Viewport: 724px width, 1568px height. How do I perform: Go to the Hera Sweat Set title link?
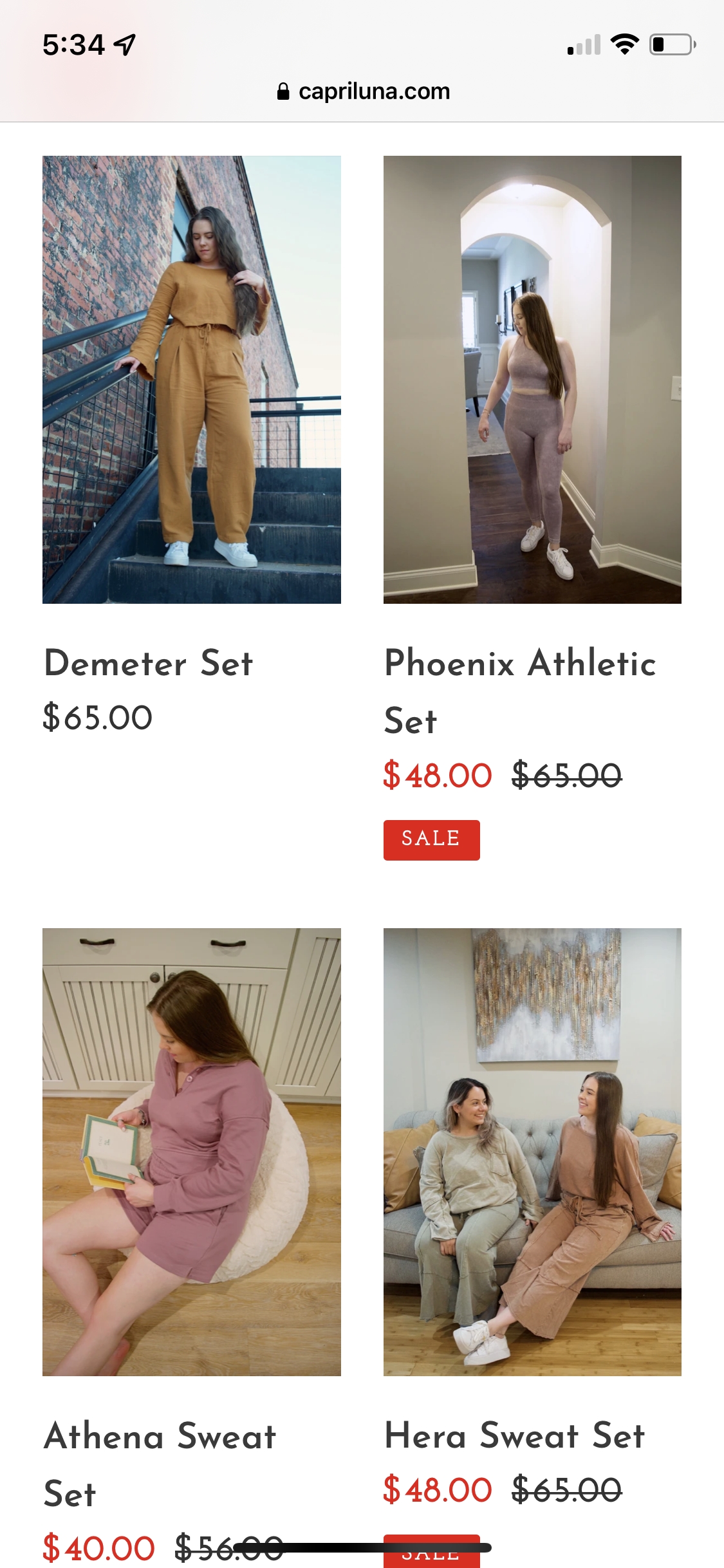pos(514,1435)
